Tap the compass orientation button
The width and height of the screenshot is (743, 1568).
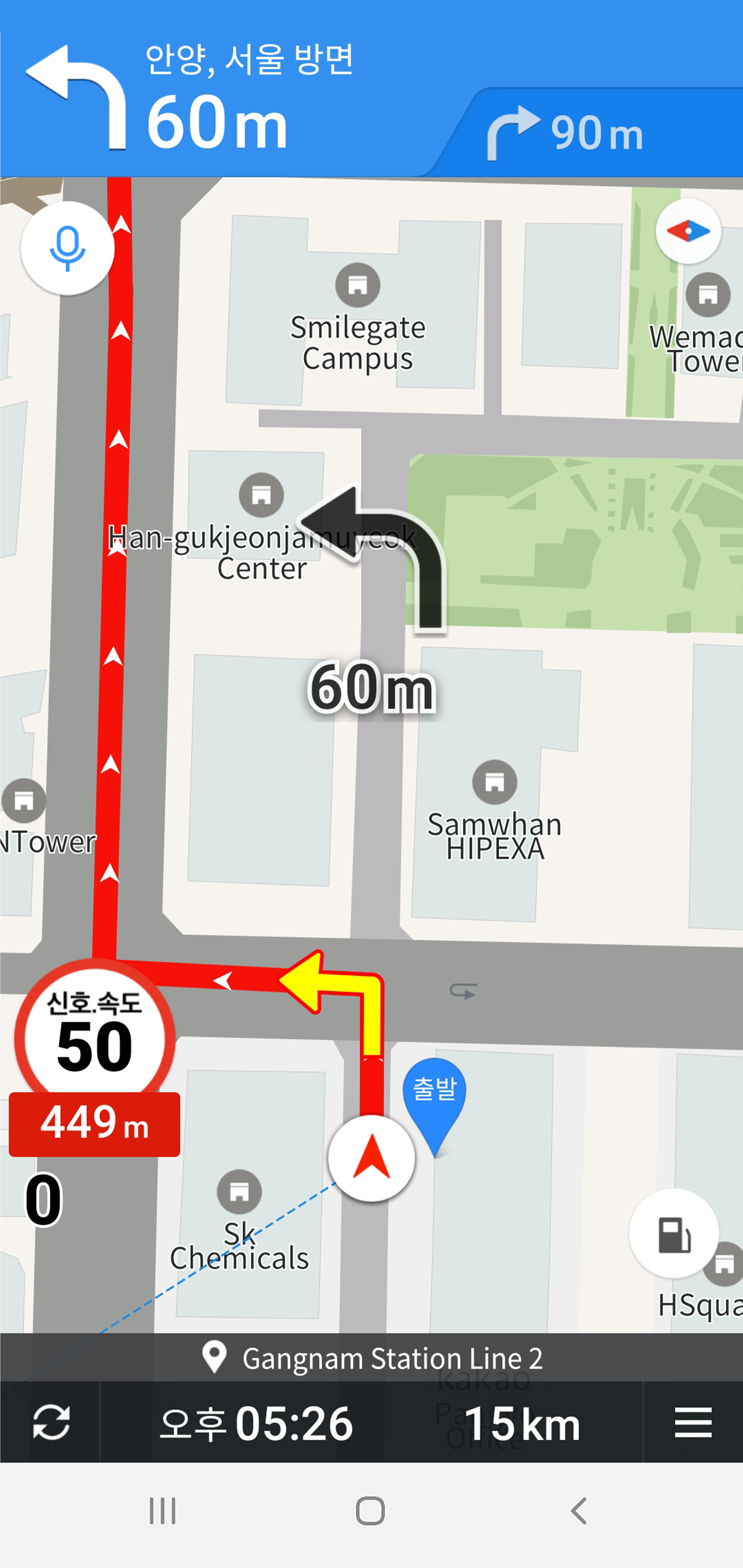(x=688, y=231)
